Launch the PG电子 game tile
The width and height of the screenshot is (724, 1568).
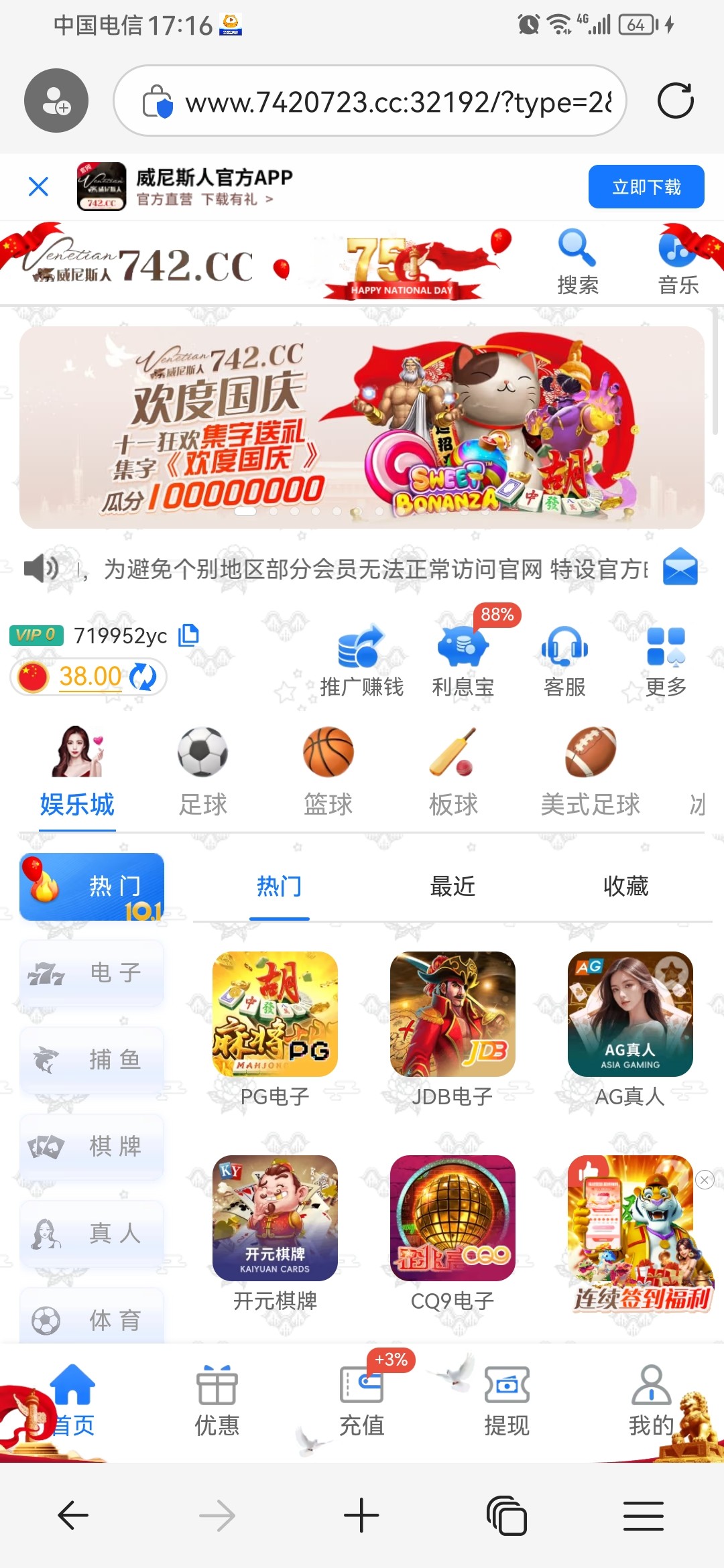point(275,1015)
